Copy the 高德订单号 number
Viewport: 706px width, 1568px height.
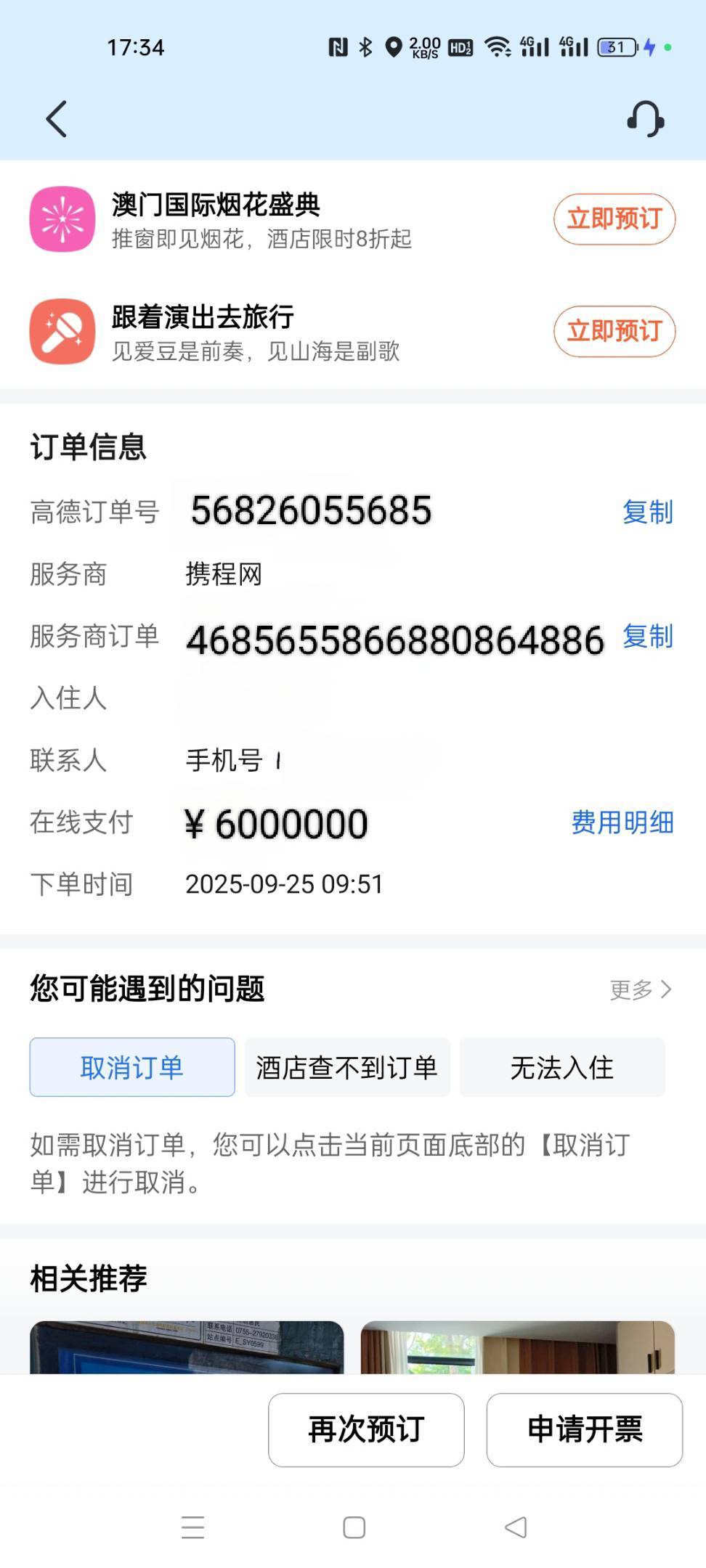(648, 512)
